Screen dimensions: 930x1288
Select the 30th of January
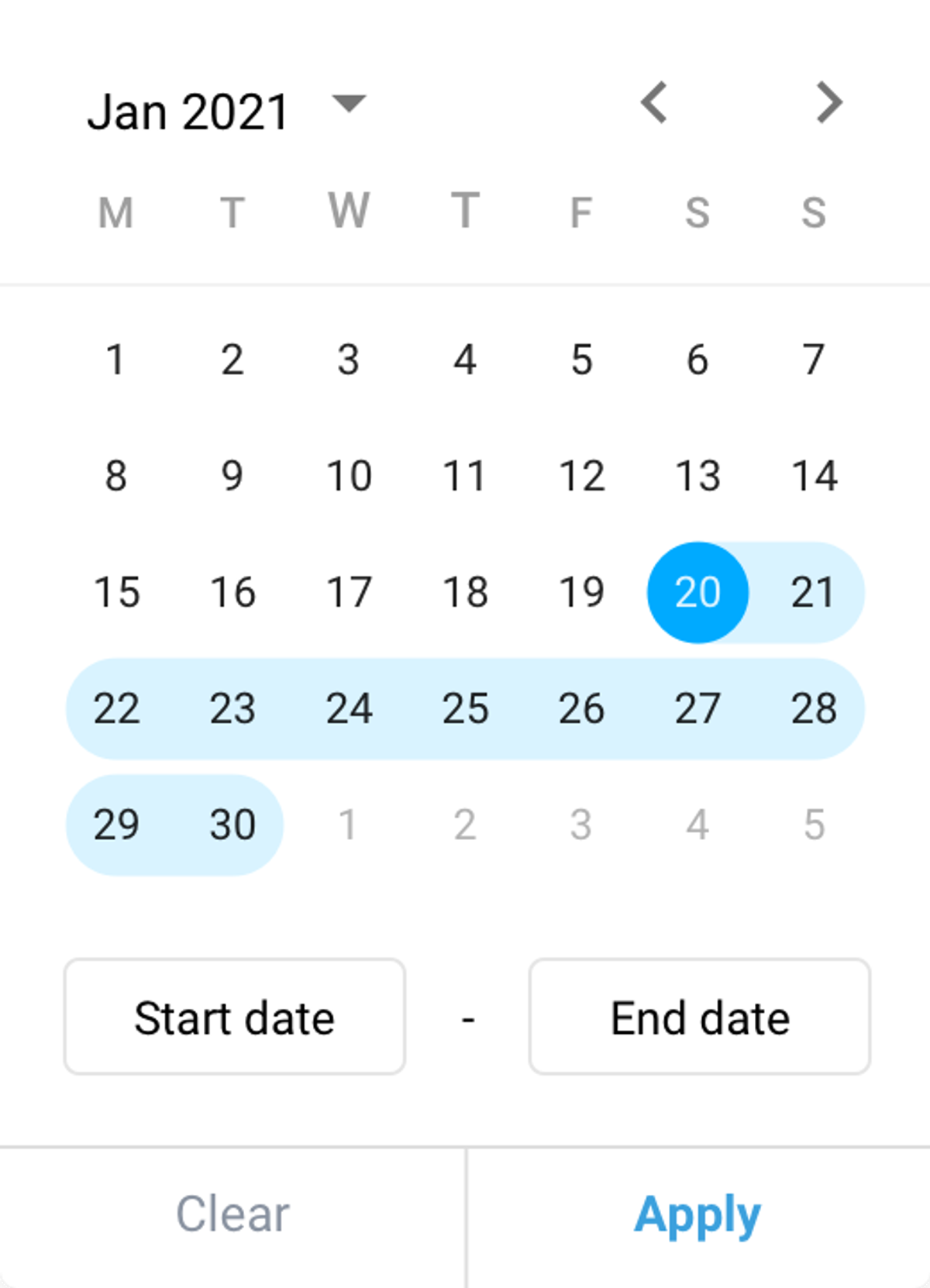[x=232, y=825]
